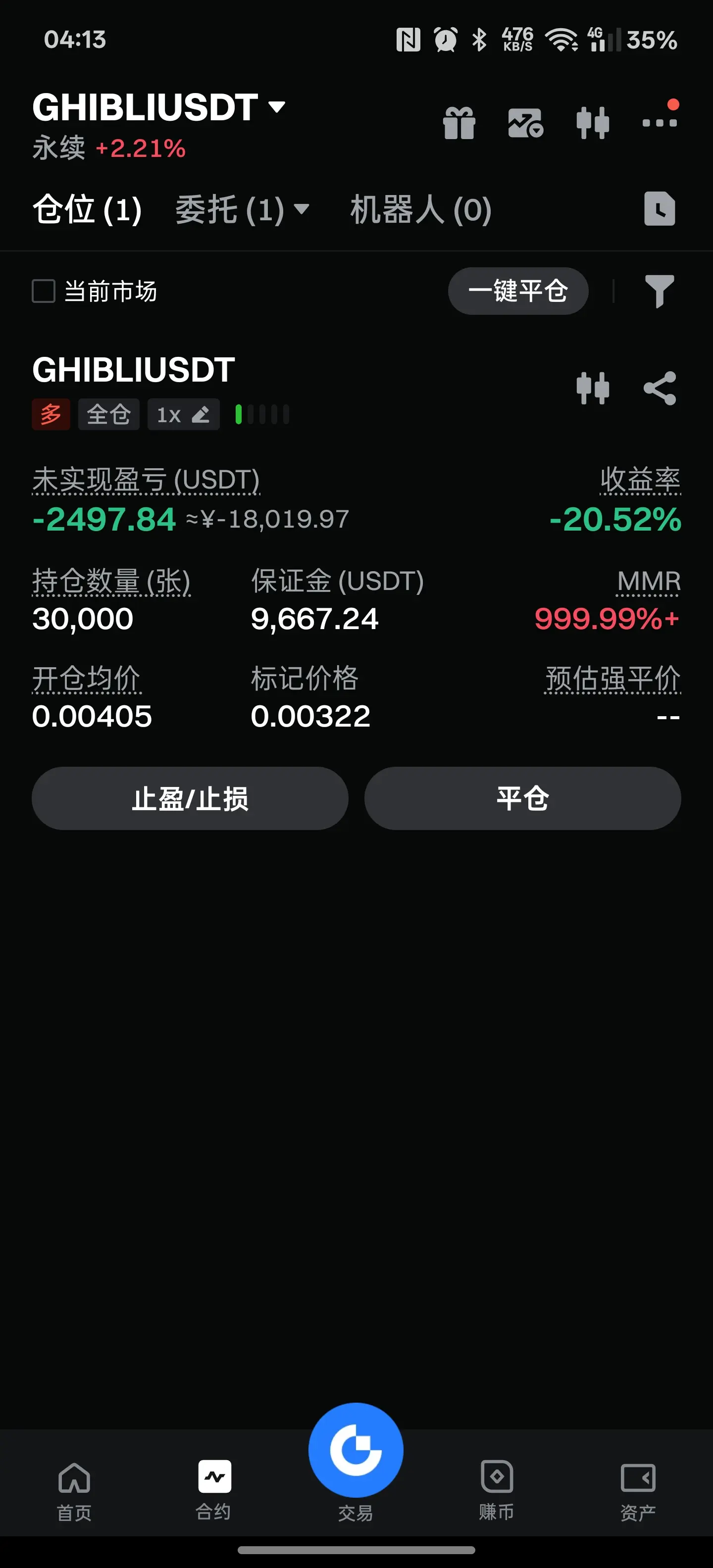713x1568 pixels.
Task: Open the positions filter funnel
Action: pos(660,291)
